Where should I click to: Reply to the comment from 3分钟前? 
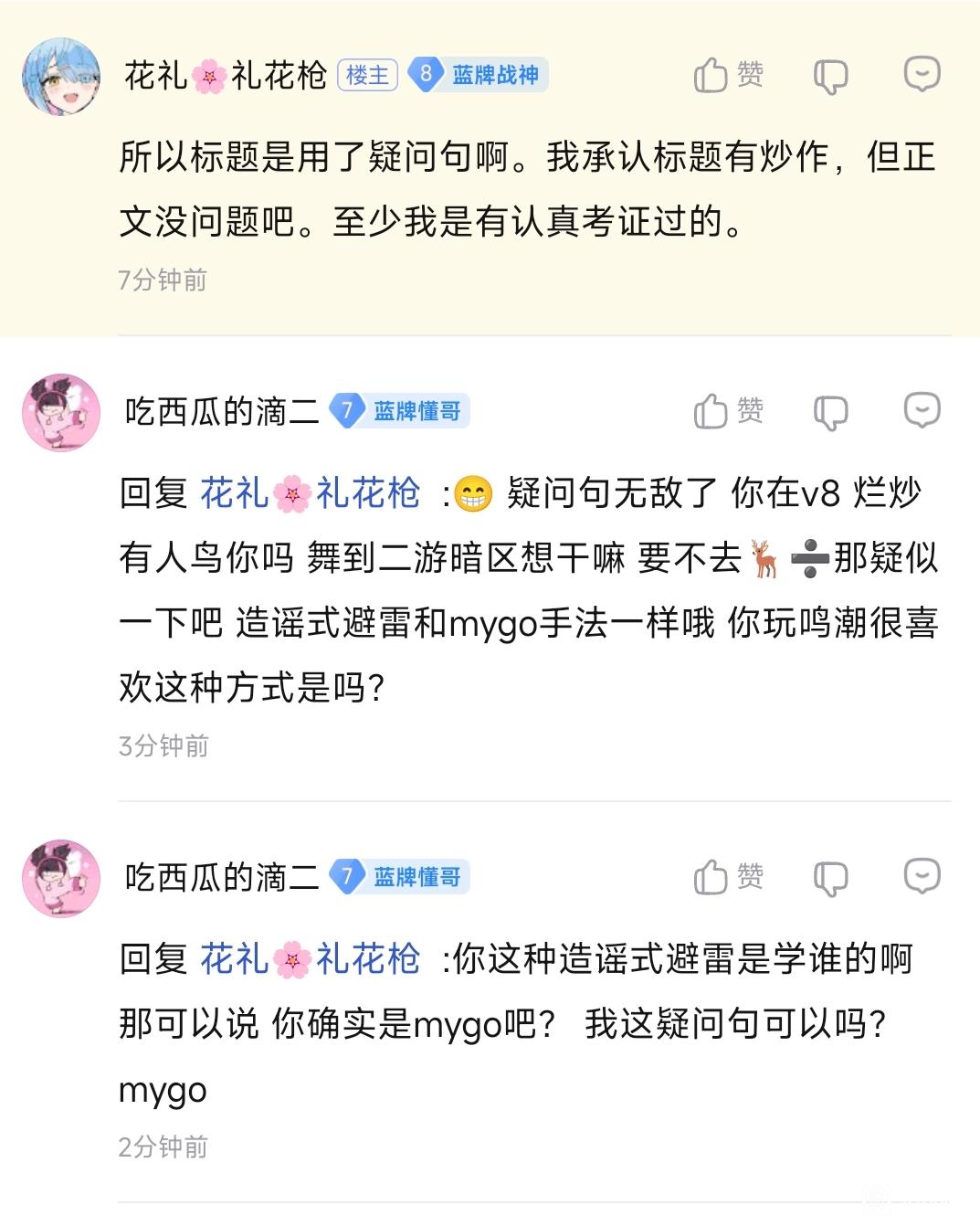[x=922, y=411]
